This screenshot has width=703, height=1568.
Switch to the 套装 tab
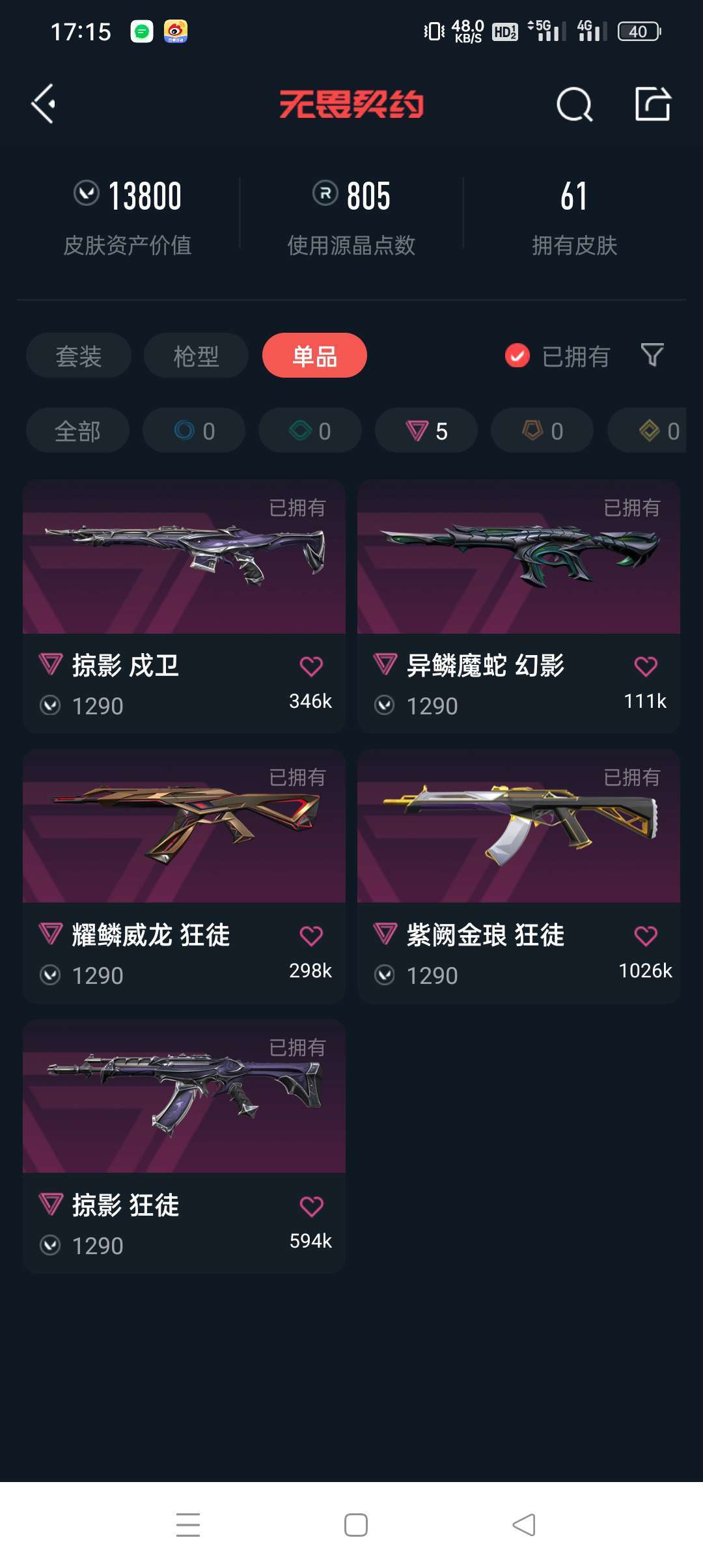click(x=79, y=356)
